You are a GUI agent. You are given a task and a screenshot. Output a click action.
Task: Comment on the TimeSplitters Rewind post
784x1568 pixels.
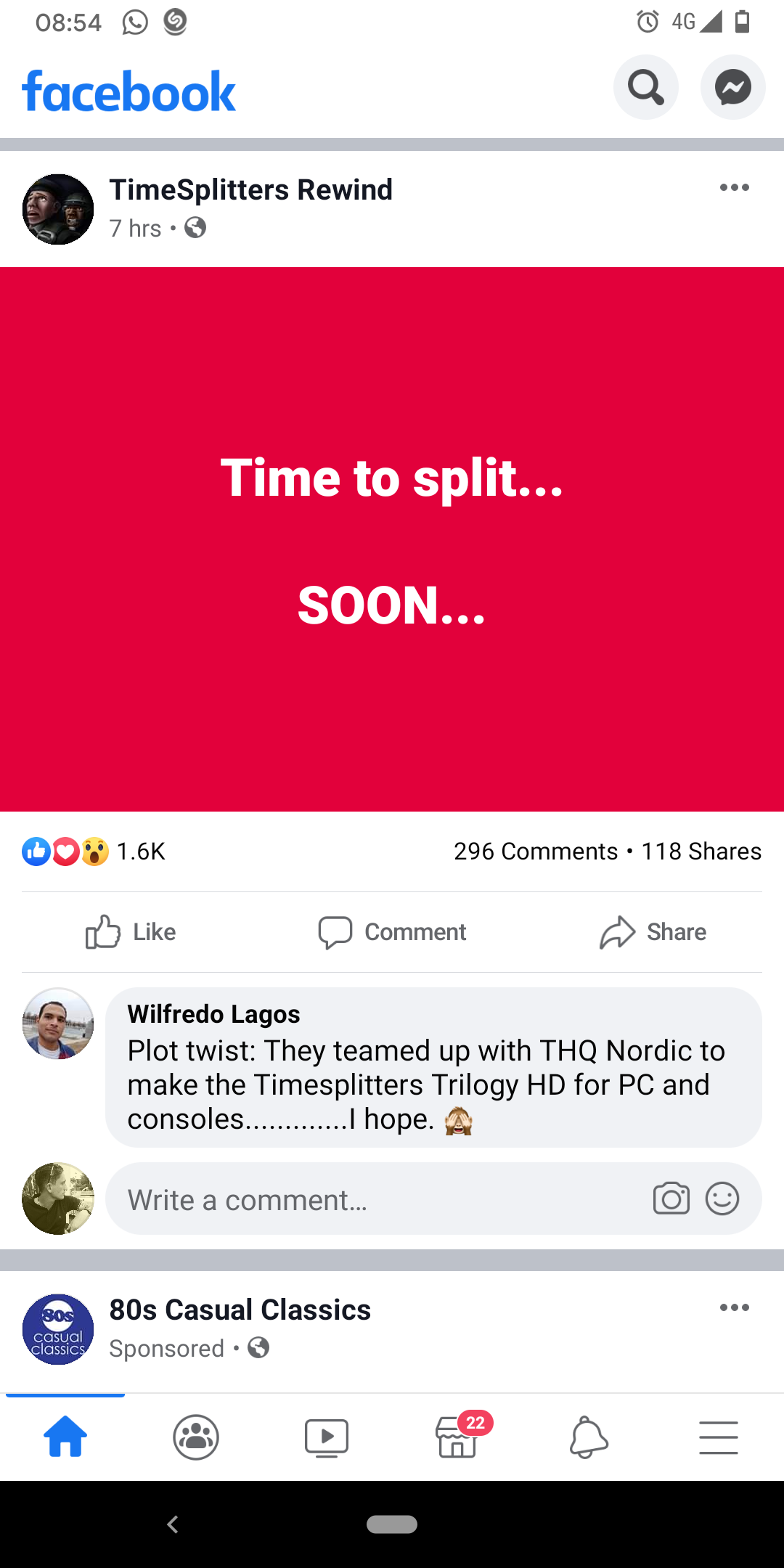(x=392, y=932)
